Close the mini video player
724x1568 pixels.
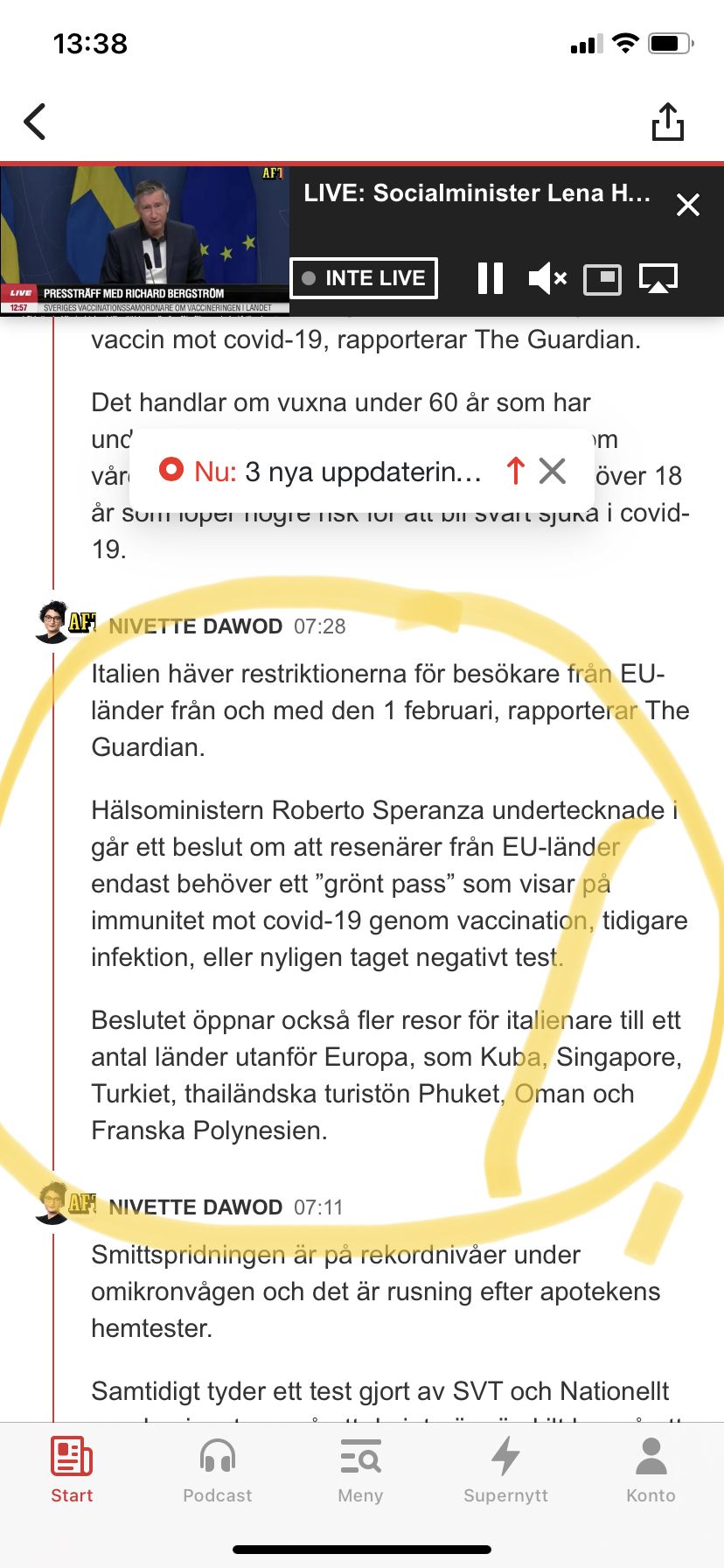pos(688,205)
